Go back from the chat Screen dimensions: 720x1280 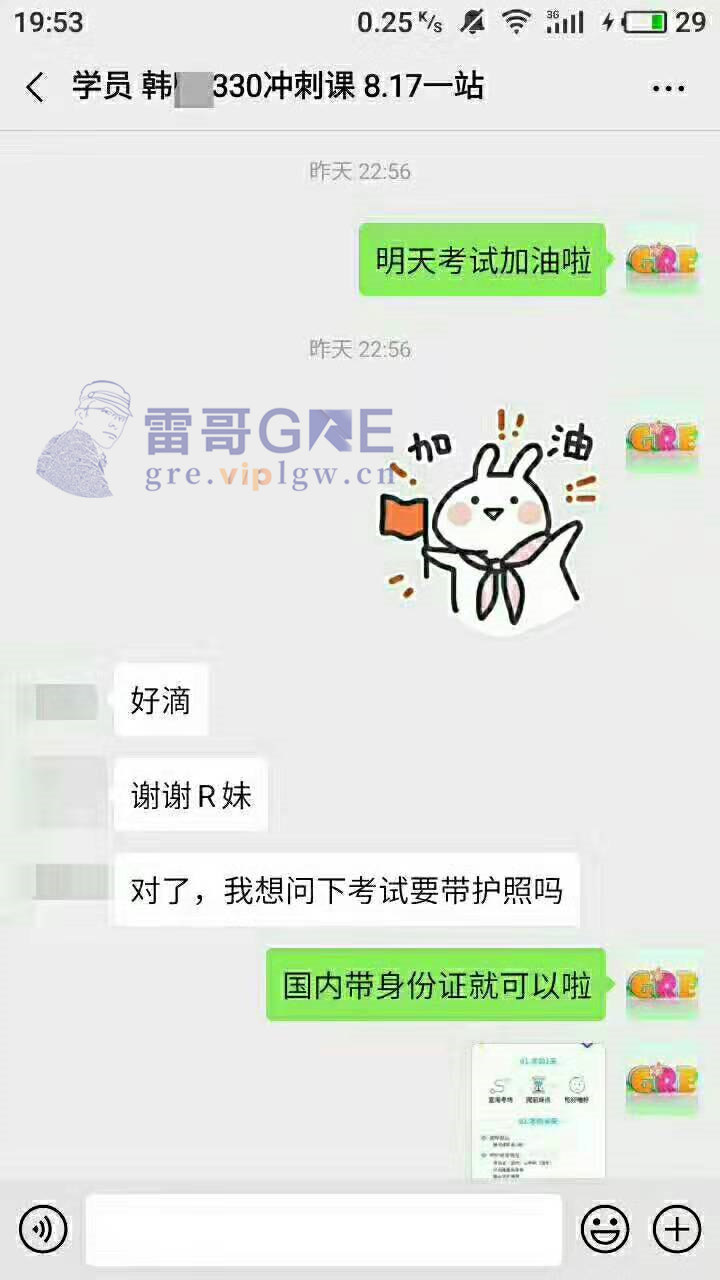point(36,87)
